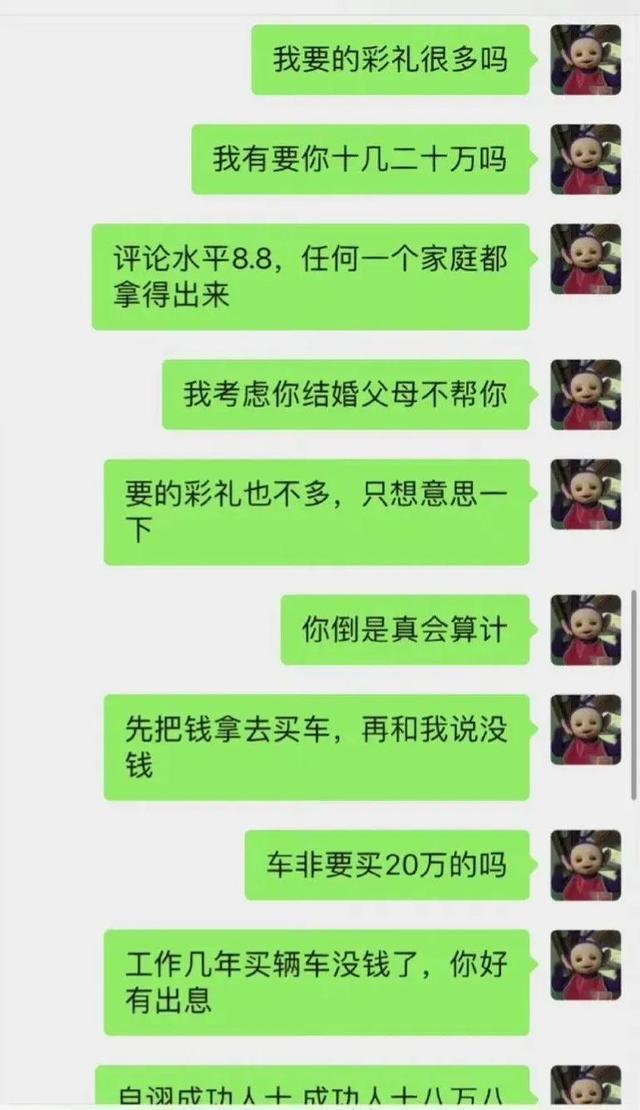Viewport: 640px width, 1110px height.
Task: Open avatar next to 工作几年买辆车没钱了 message
Action: (586, 965)
